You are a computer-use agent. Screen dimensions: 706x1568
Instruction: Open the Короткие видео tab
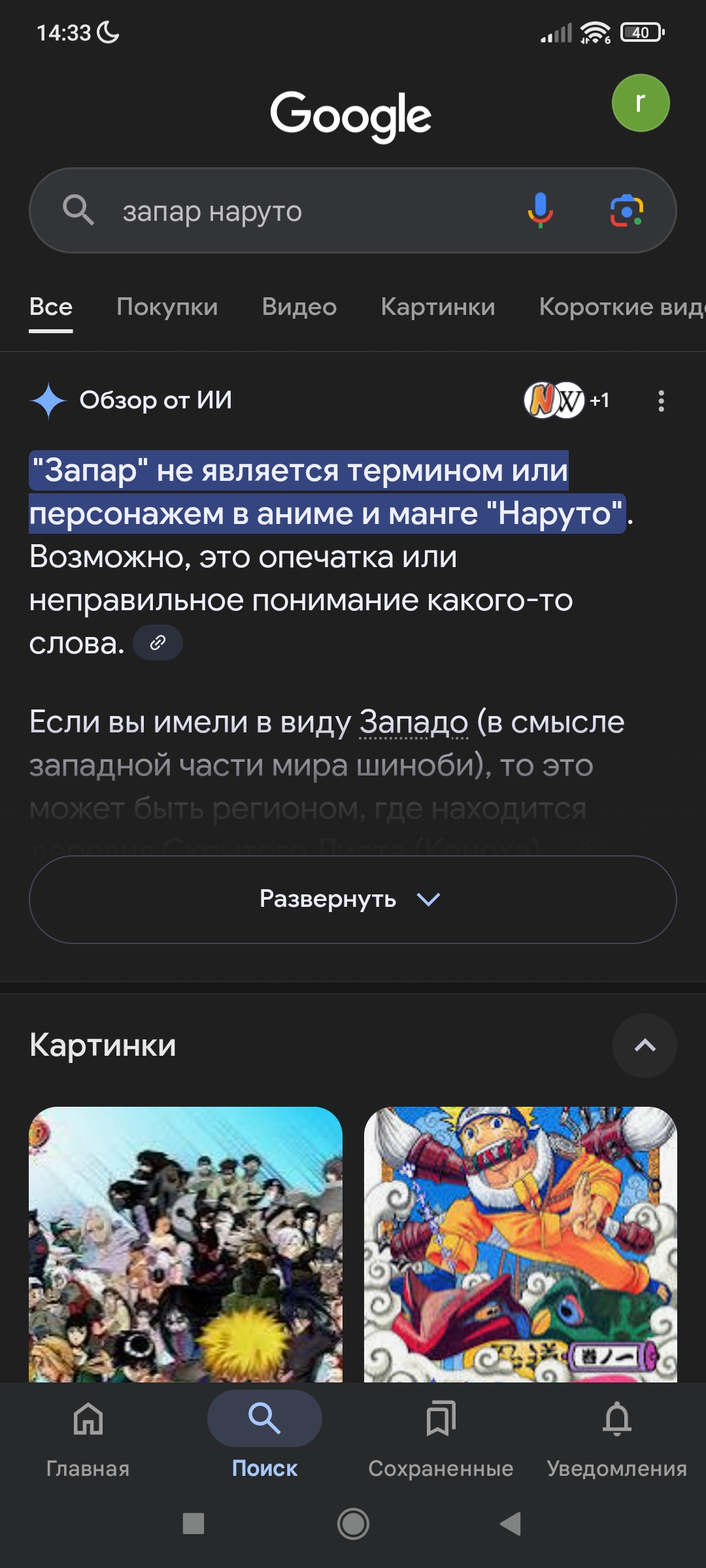point(622,306)
